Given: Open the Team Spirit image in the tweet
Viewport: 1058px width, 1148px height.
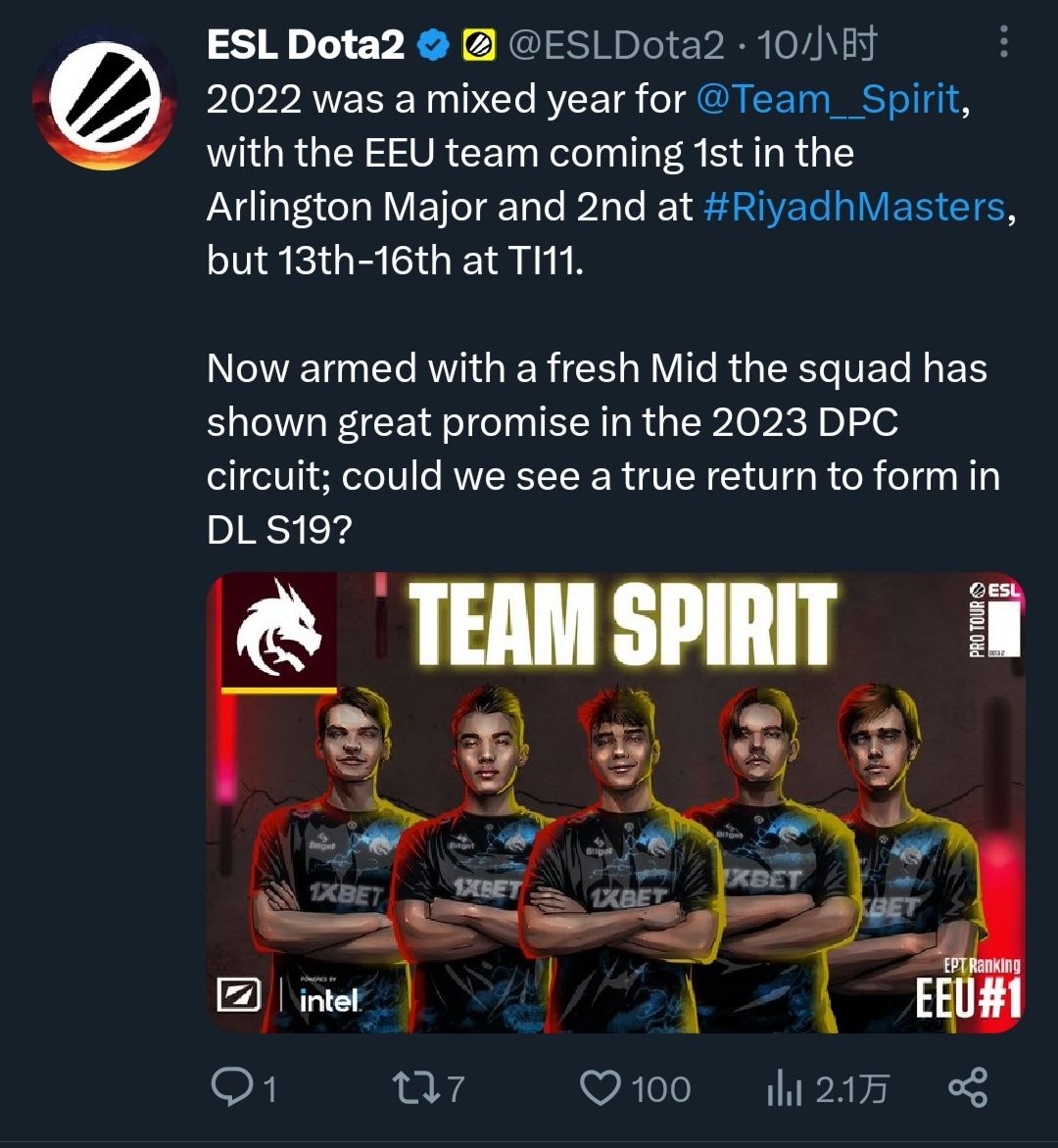Looking at the screenshot, I should (x=615, y=801).
